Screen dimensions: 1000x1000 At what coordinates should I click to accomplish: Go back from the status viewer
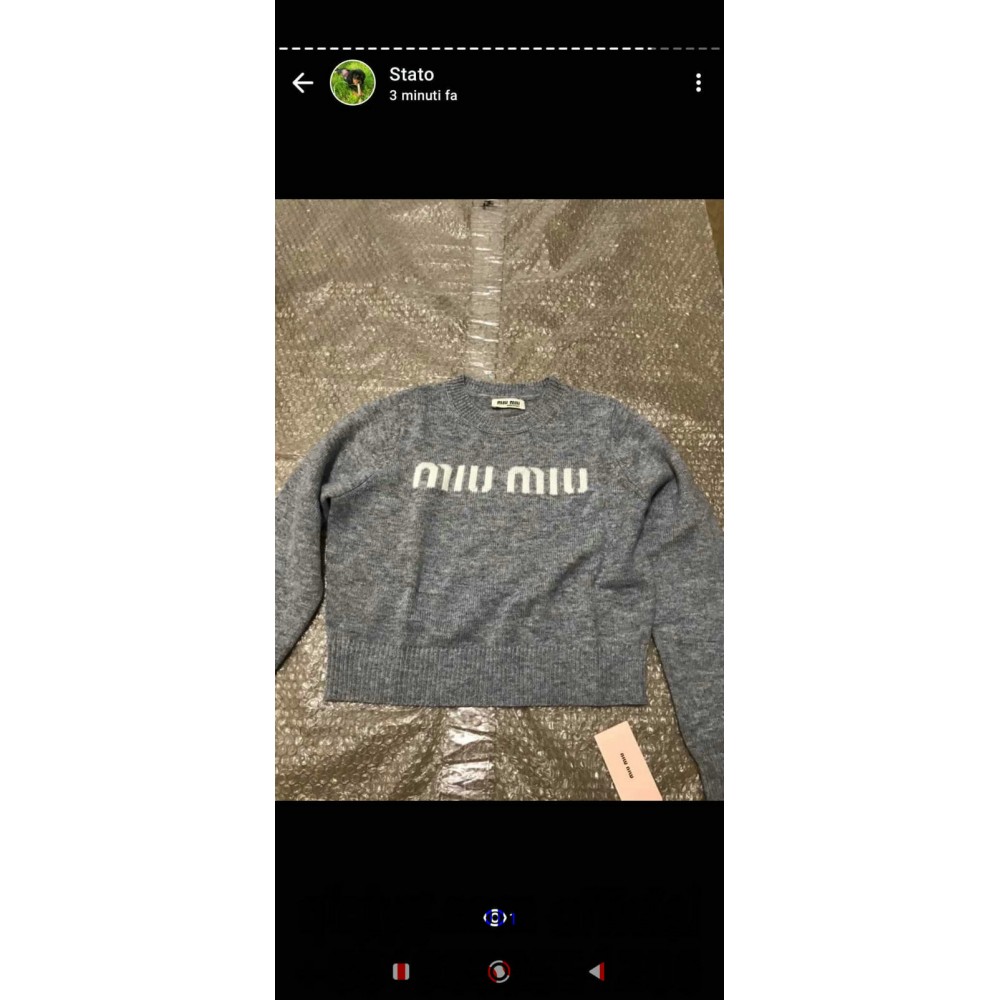click(302, 83)
